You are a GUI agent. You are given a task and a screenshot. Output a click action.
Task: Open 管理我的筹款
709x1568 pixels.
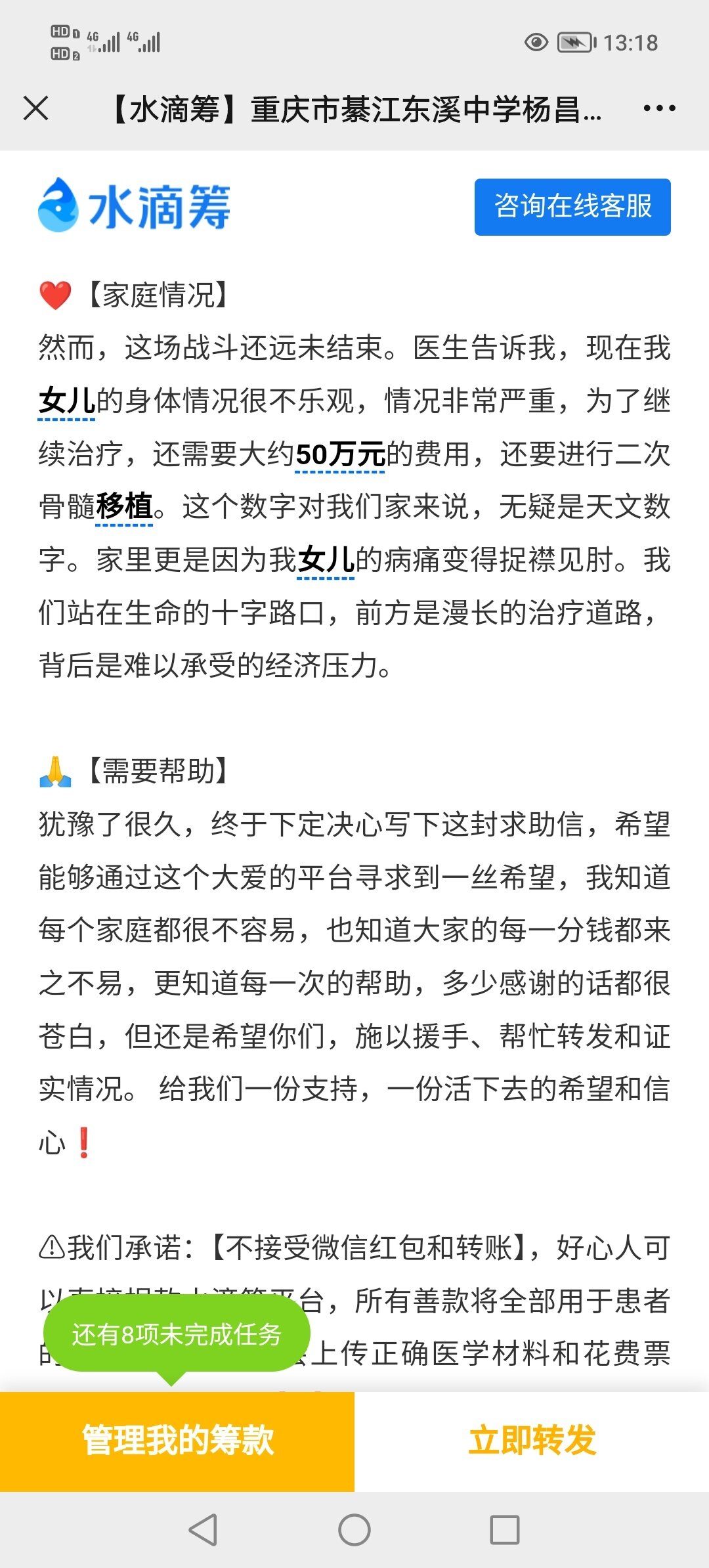point(177,1441)
